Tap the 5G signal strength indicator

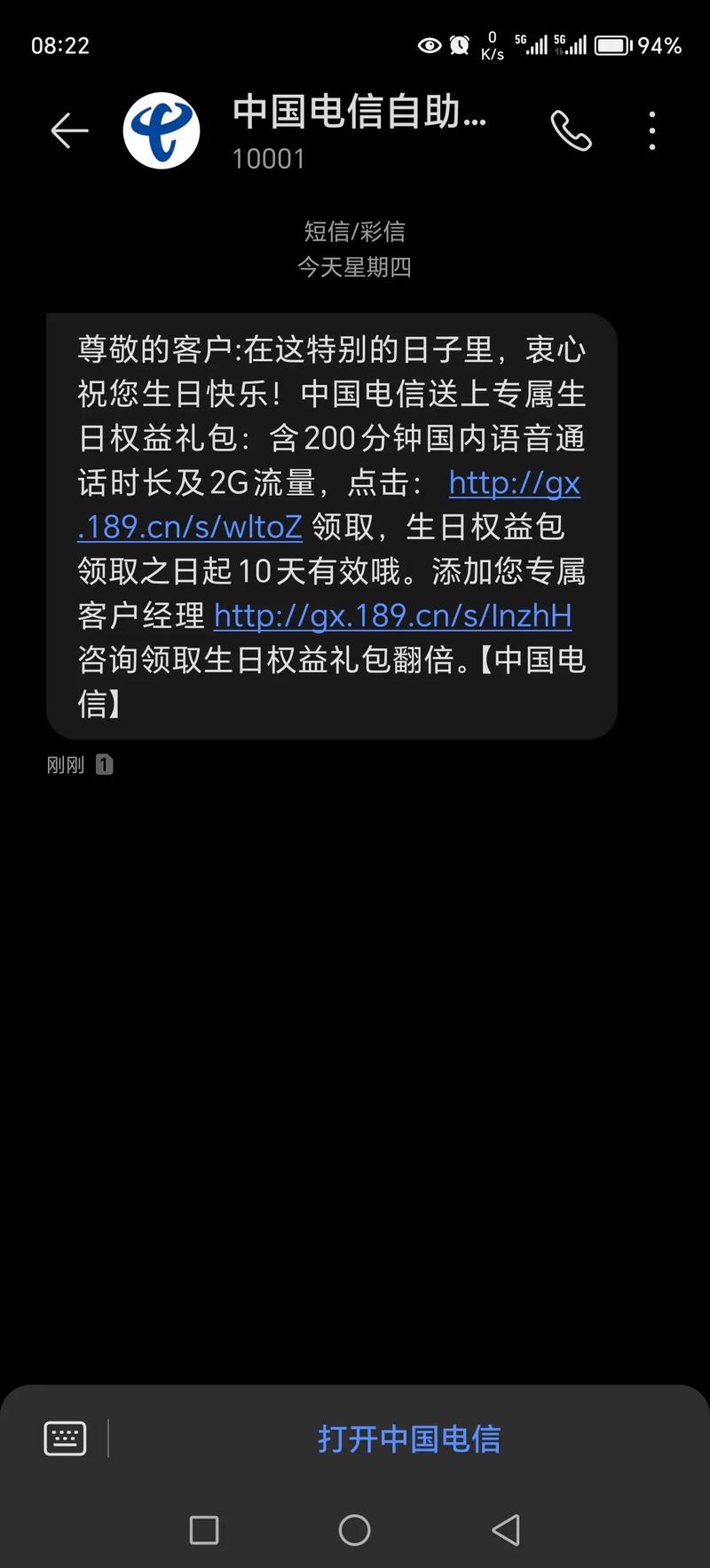[x=531, y=44]
